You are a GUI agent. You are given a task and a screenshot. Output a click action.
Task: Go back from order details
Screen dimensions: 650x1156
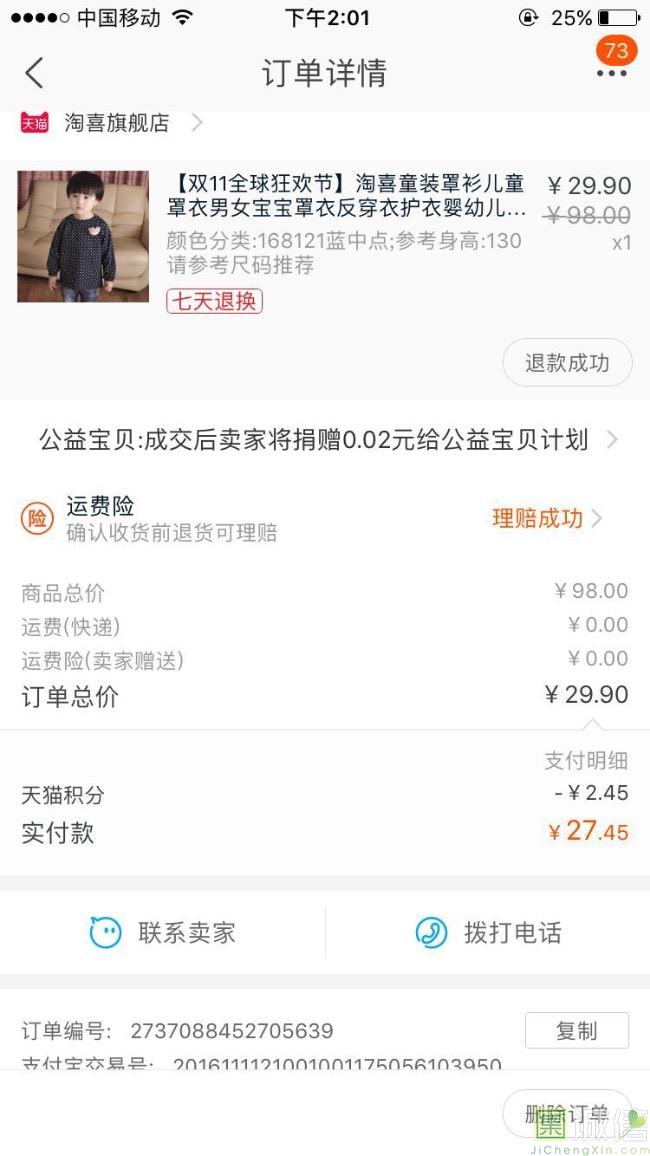pos(34,72)
